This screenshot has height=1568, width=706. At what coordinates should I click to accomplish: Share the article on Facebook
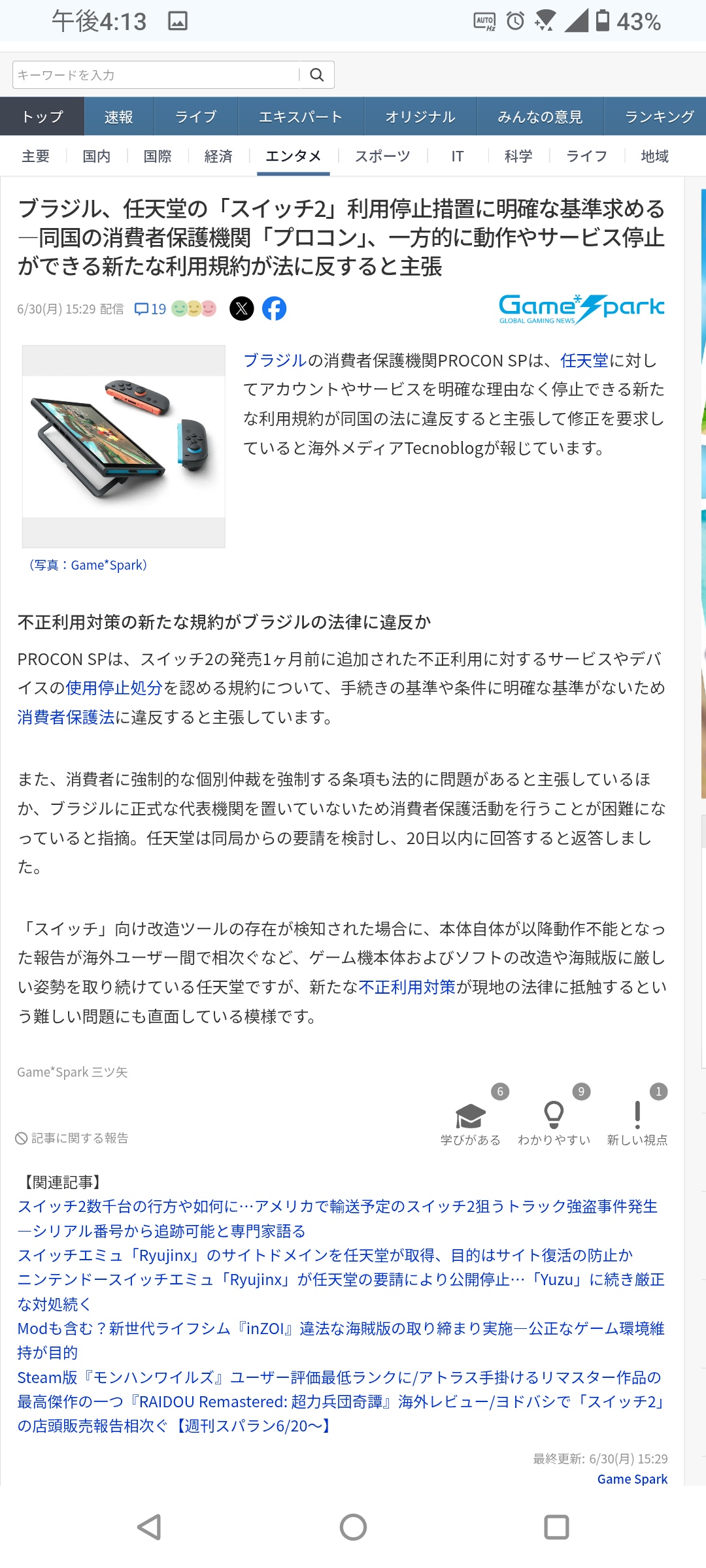point(275,308)
